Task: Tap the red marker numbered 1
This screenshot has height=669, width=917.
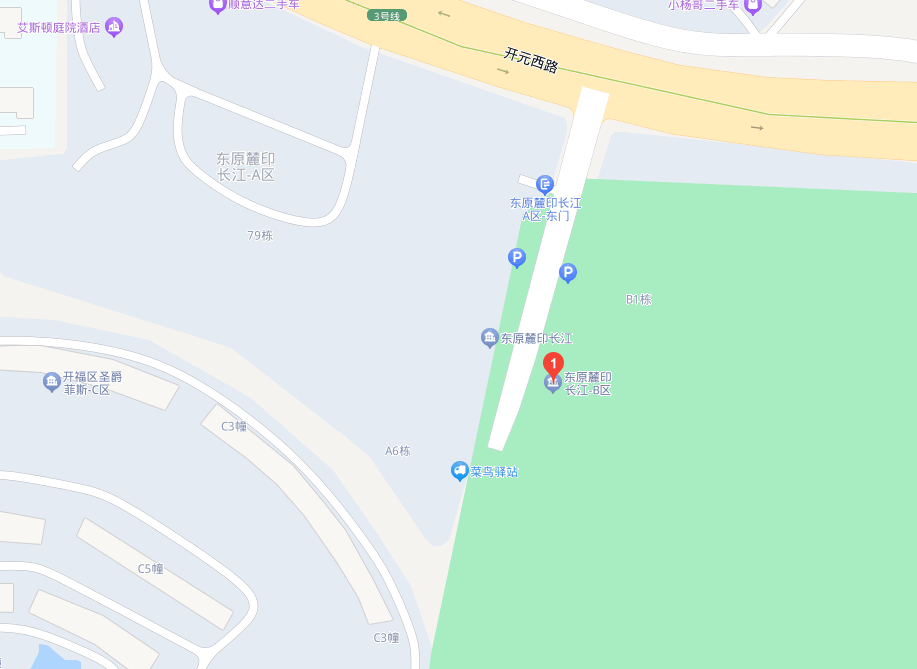Action: (553, 365)
